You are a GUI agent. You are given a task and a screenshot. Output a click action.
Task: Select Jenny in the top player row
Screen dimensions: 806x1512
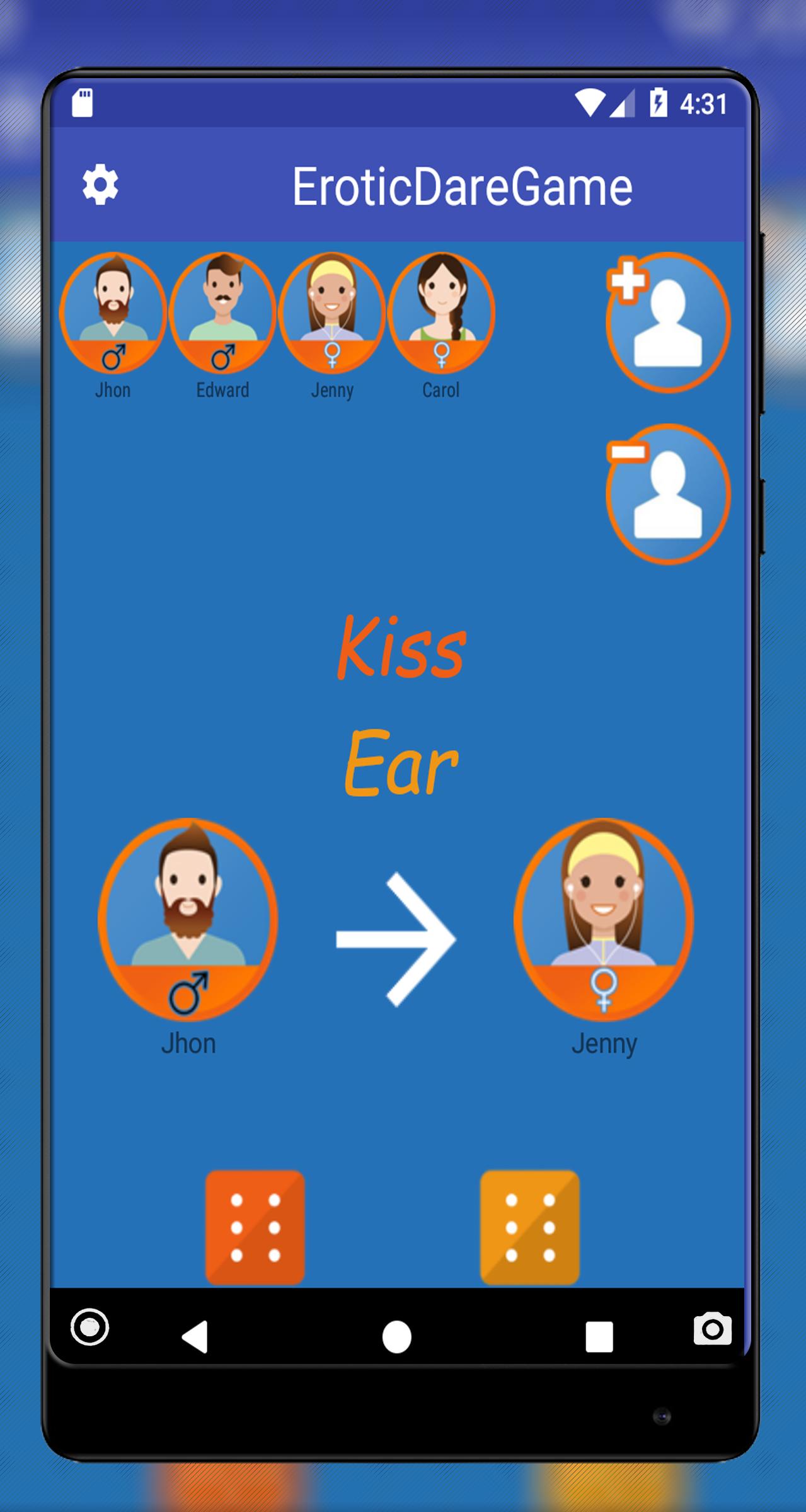click(x=332, y=313)
